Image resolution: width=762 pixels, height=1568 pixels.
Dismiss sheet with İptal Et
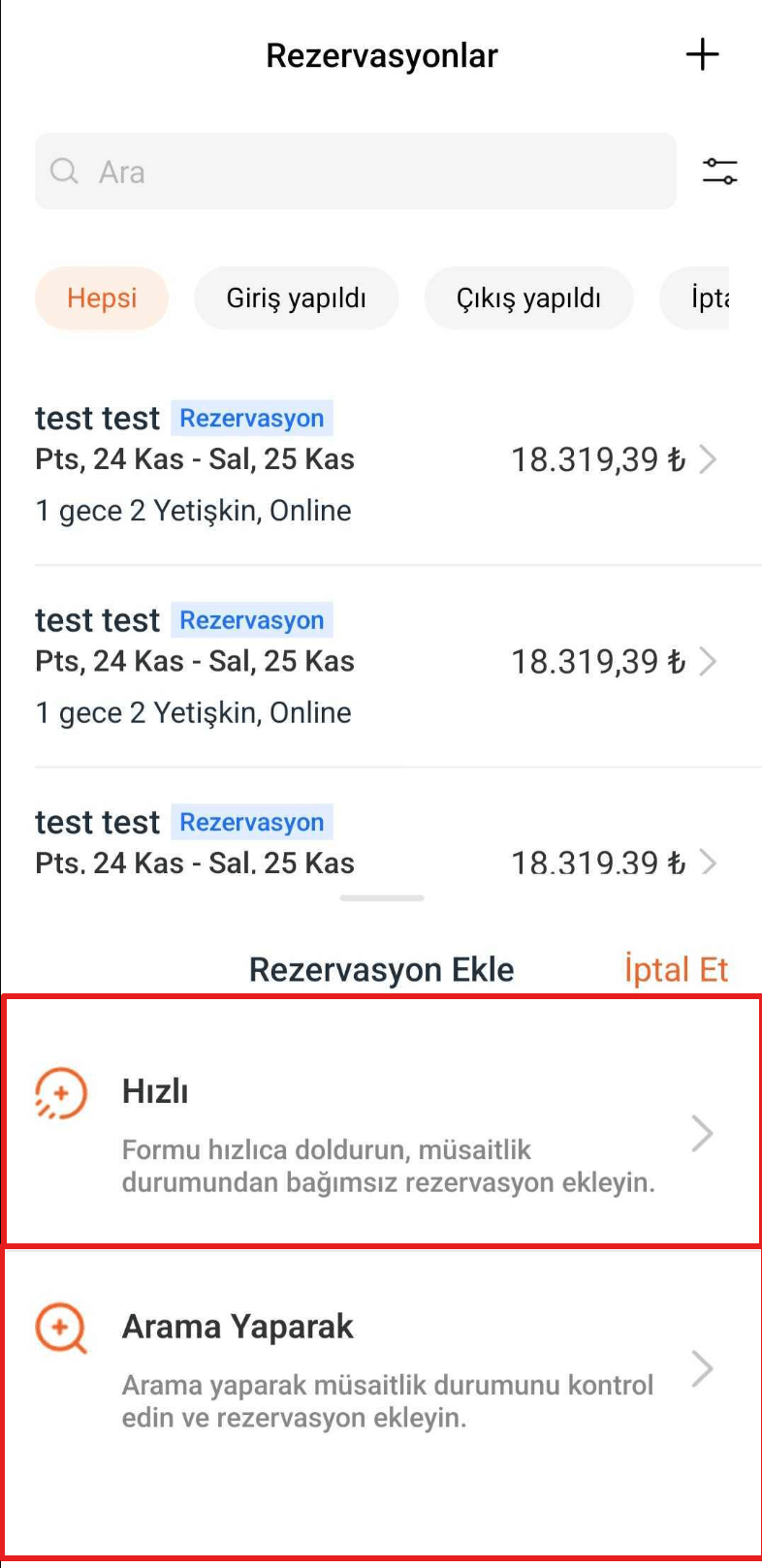(x=676, y=969)
